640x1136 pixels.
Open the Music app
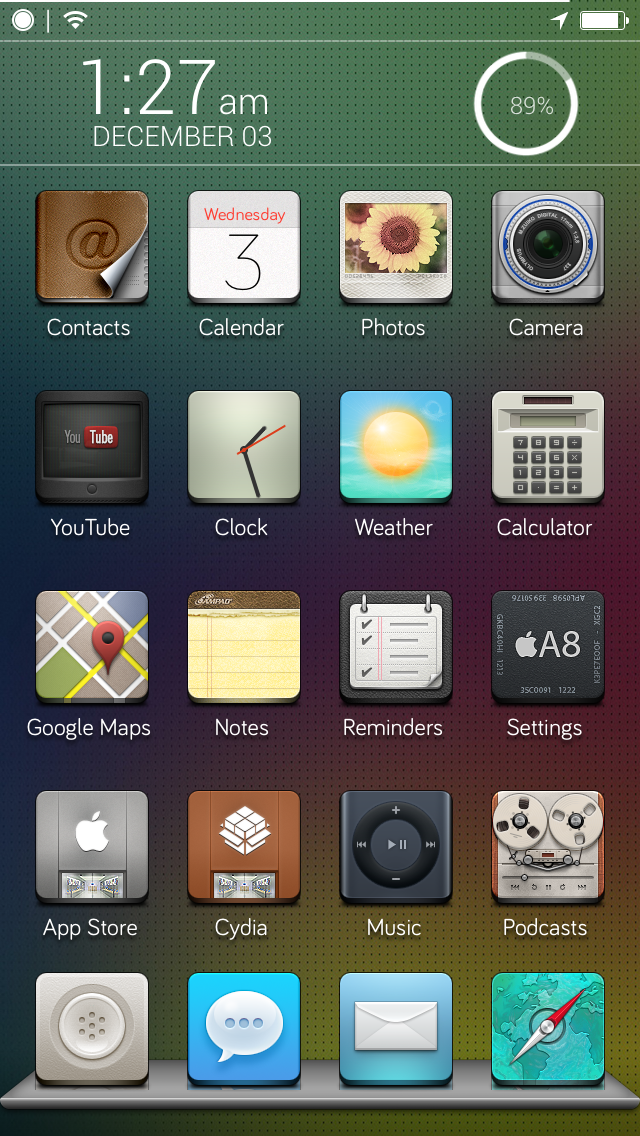[396, 846]
